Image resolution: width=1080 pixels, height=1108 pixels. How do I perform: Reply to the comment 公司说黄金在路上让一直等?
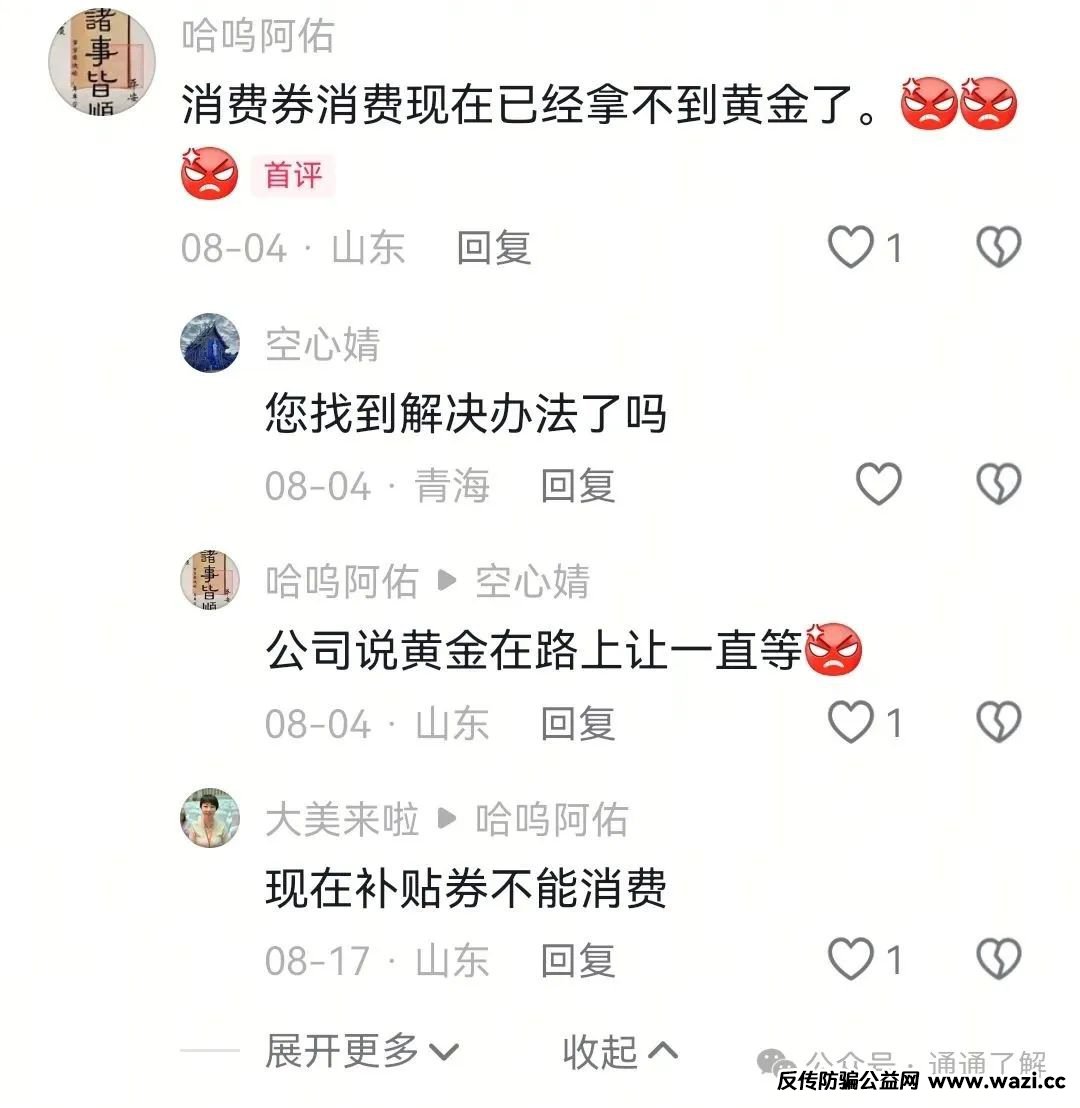coord(577,724)
